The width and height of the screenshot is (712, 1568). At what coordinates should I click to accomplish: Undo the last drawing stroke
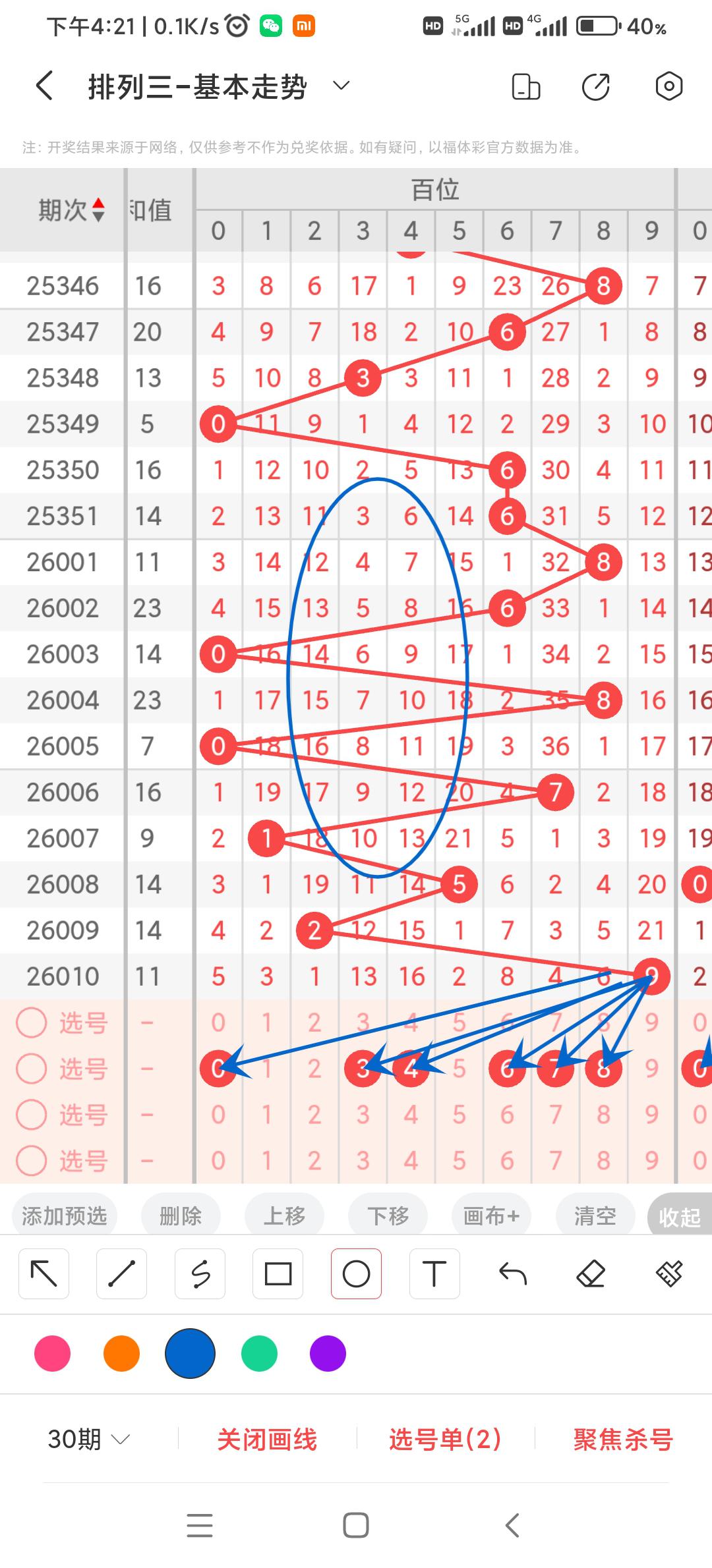point(512,1274)
